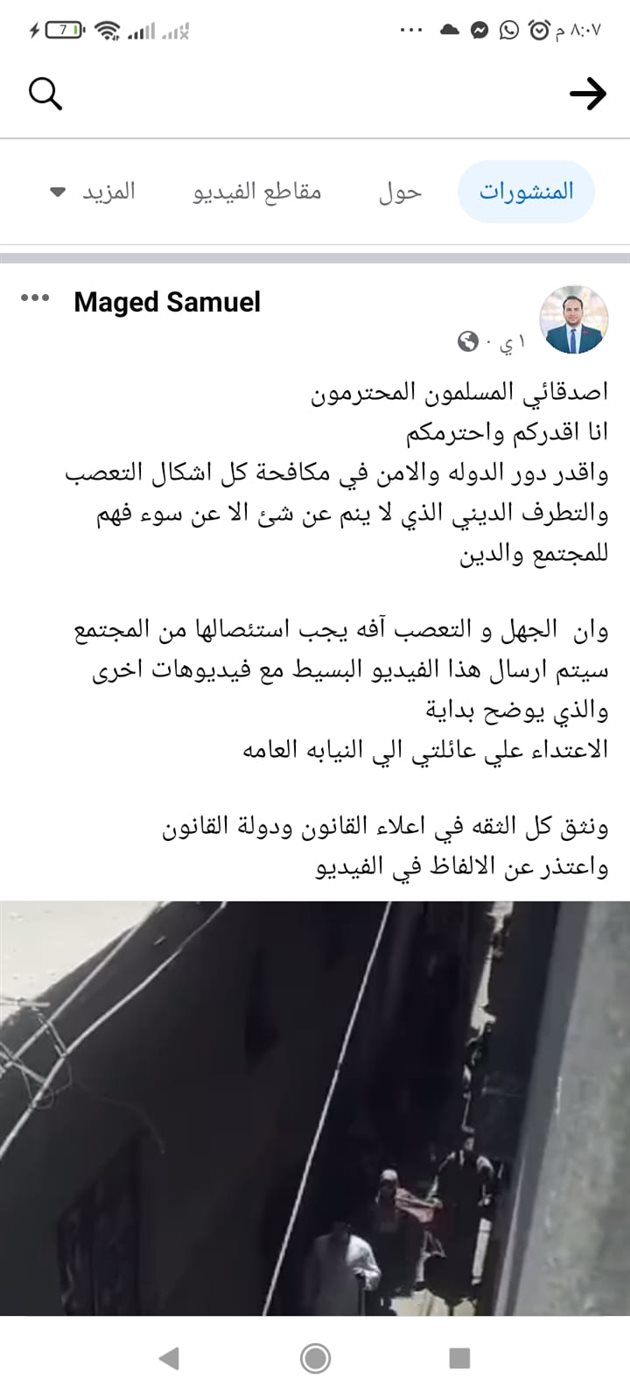Switch to مقاطع الفيديو tab
The width and height of the screenshot is (630, 1400).
coord(258,192)
